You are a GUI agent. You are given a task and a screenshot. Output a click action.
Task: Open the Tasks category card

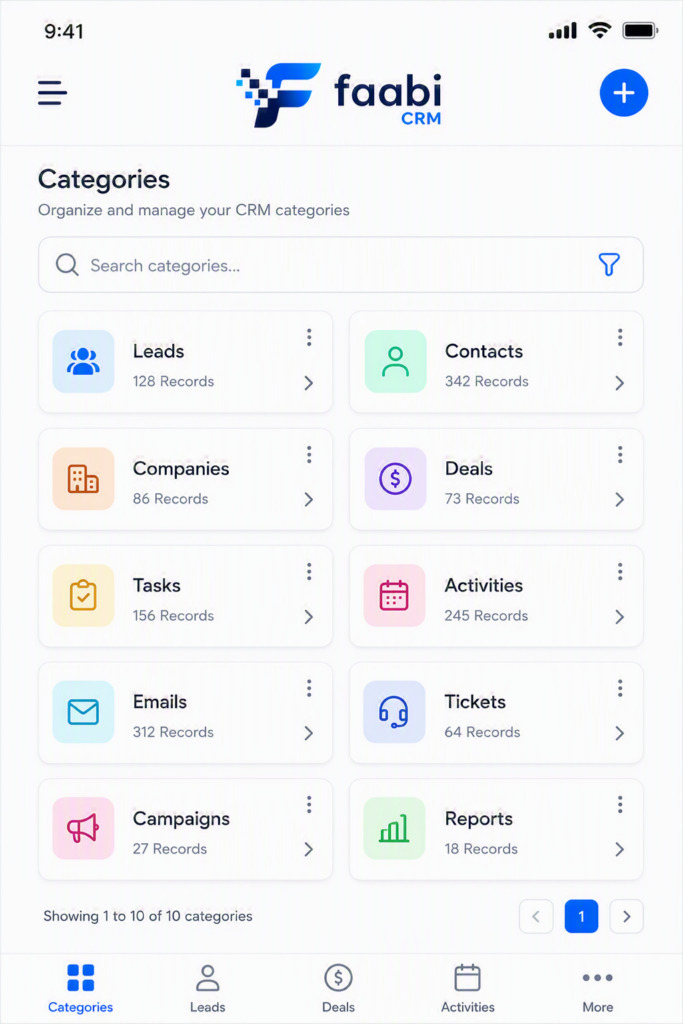(185, 596)
